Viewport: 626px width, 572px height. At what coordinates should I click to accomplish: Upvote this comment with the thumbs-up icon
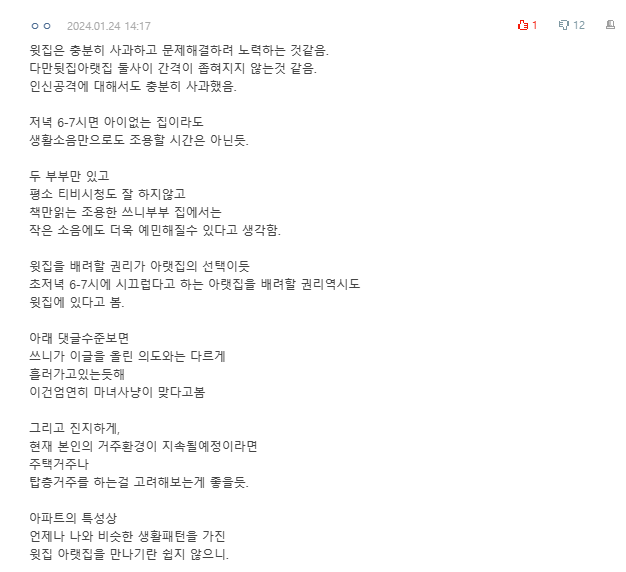522,25
